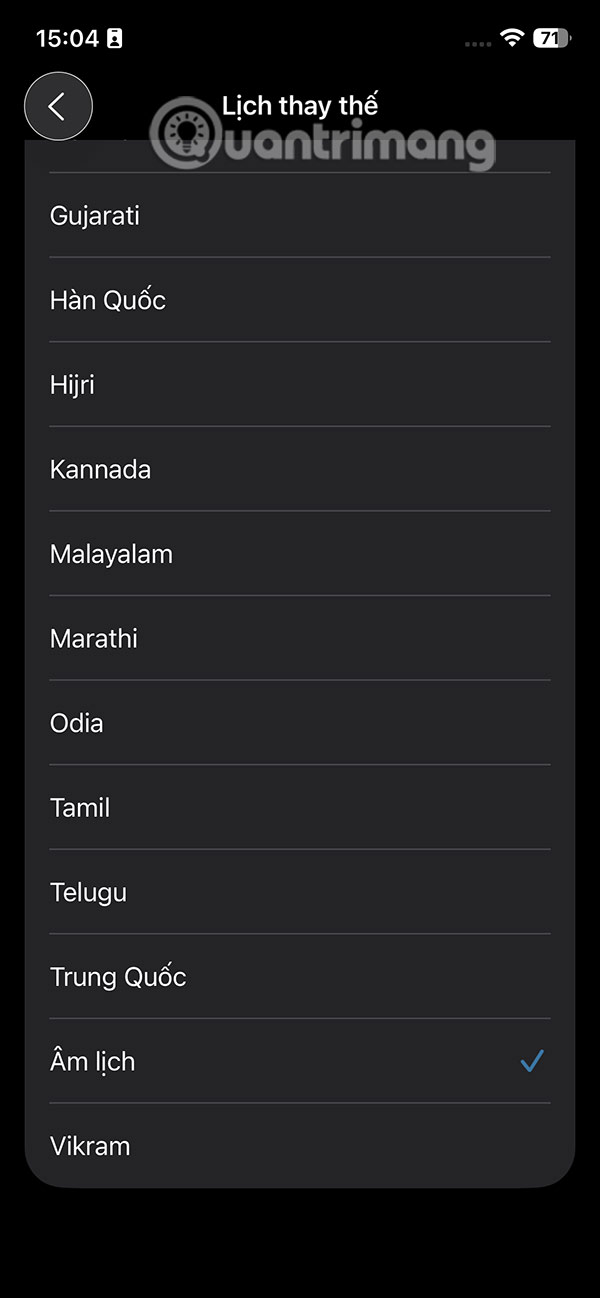
Task: Select the Gujarati calendar
Action: click(x=300, y=215)
